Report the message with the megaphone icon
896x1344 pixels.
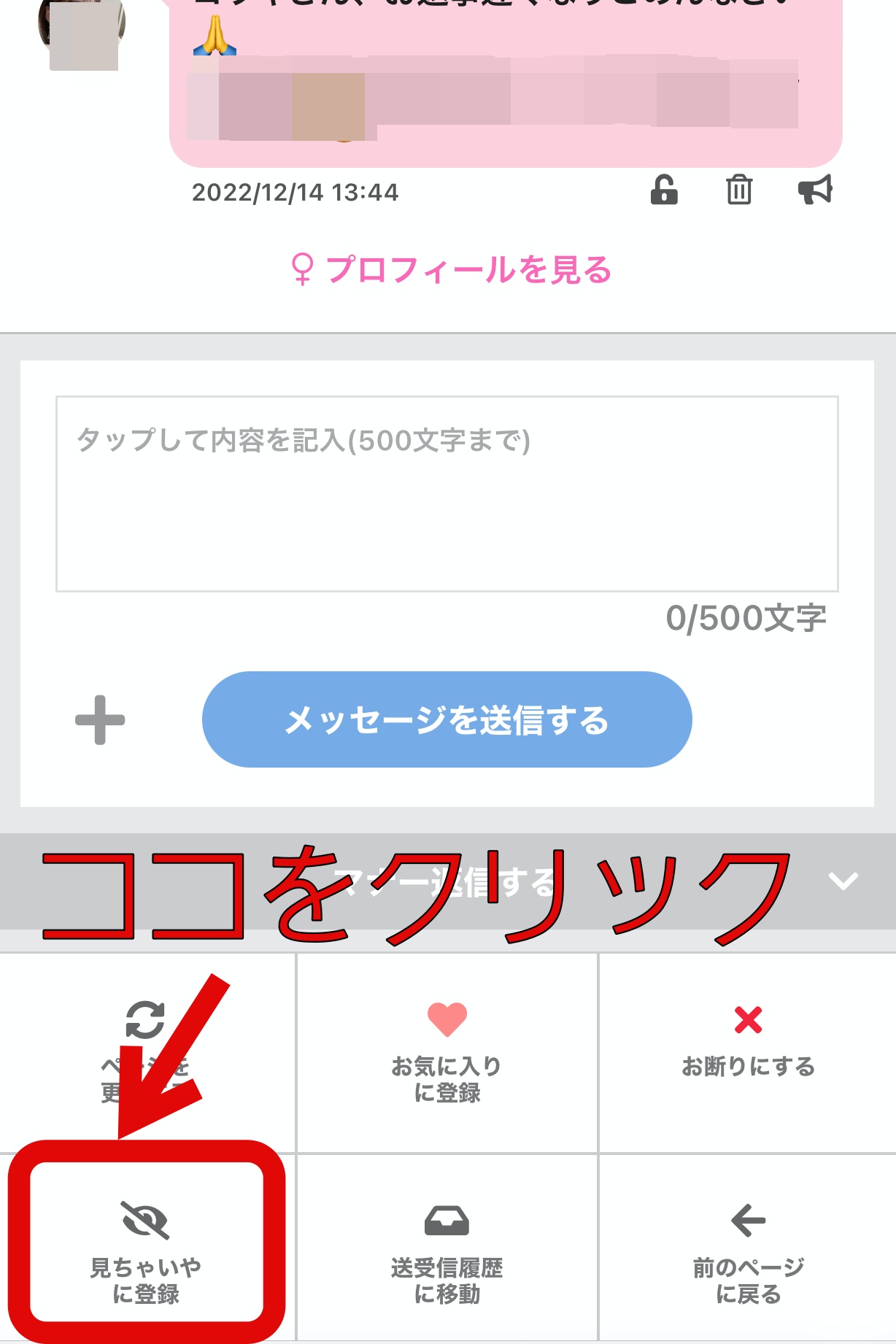[815, 190]
